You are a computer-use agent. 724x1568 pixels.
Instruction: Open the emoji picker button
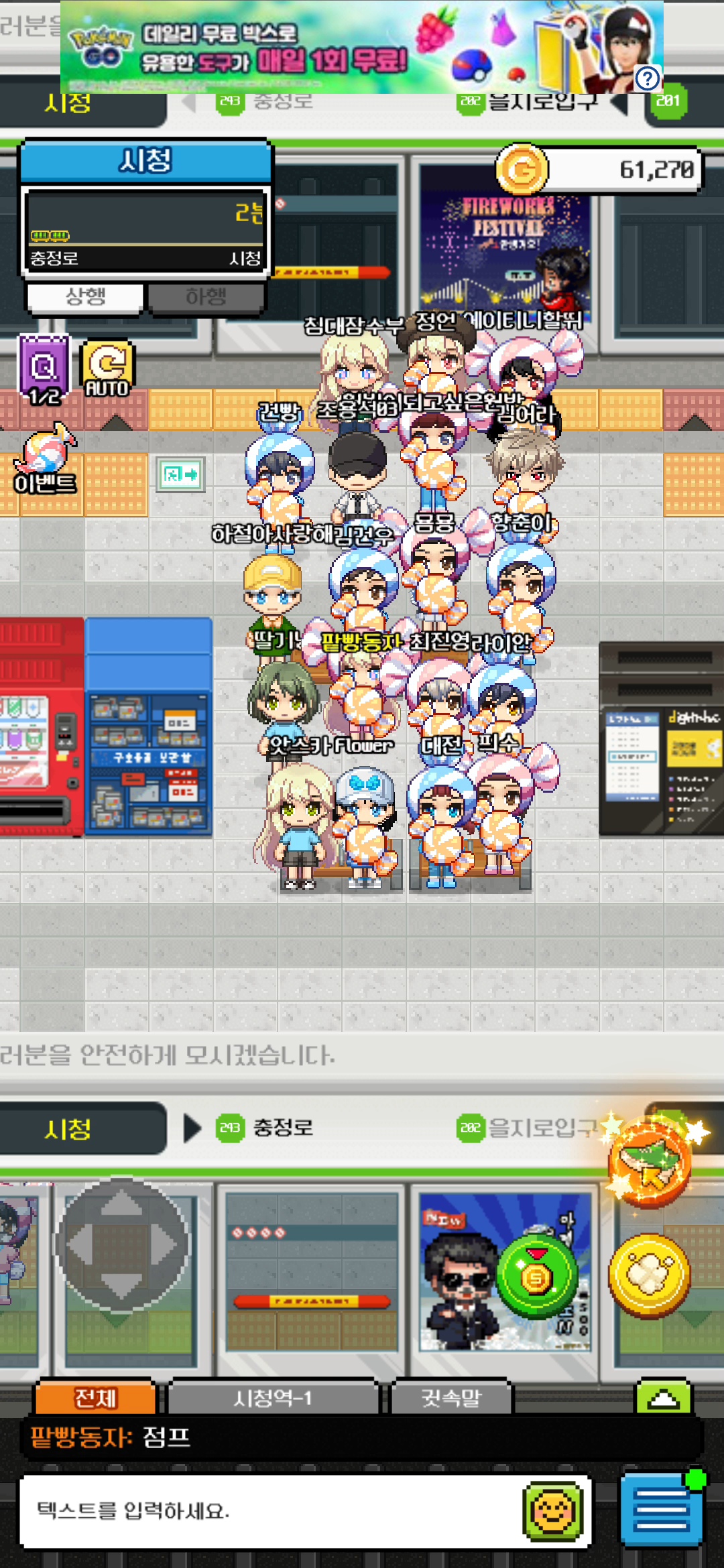pyautogui.click(x=553, y=1511)
